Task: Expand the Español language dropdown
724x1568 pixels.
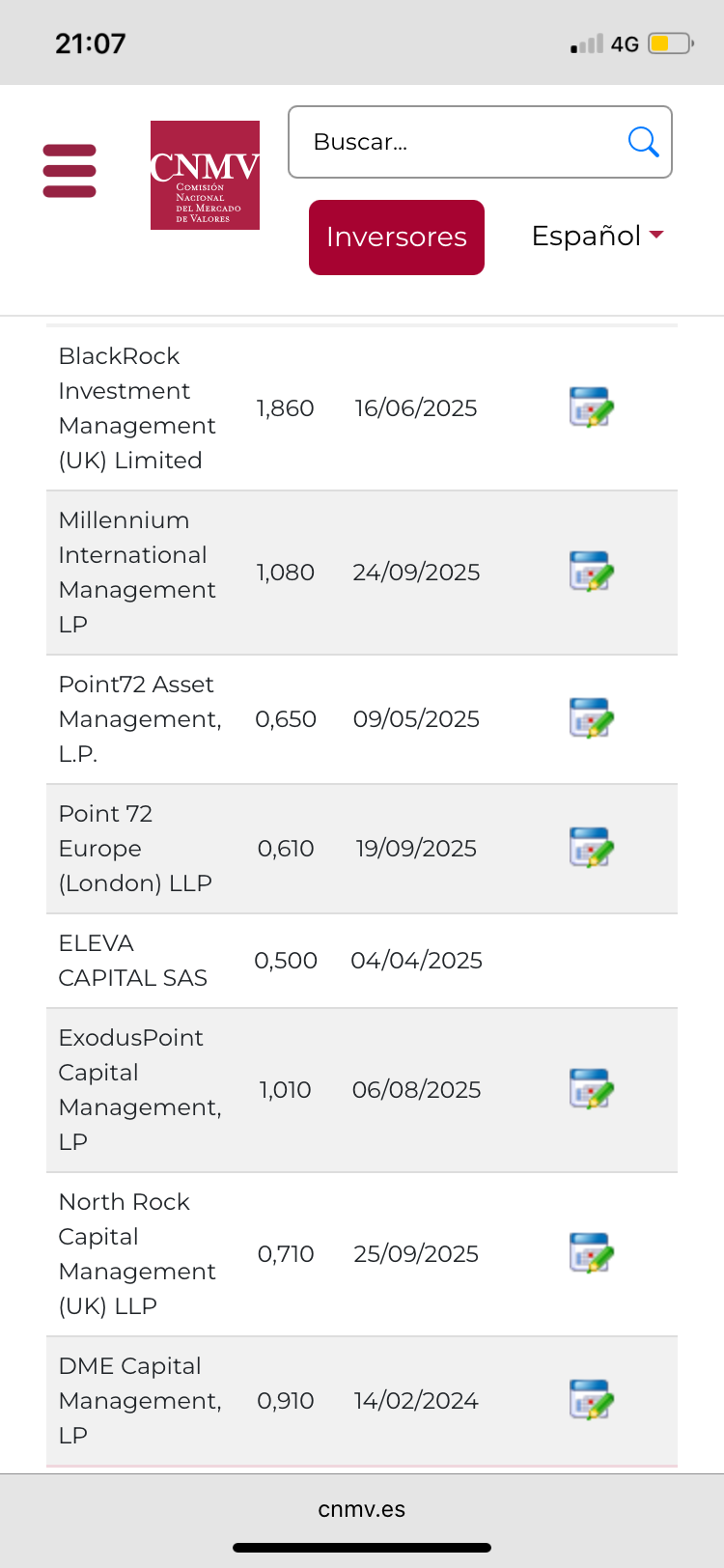Action: pyautogui.click(x=598, y=236)
